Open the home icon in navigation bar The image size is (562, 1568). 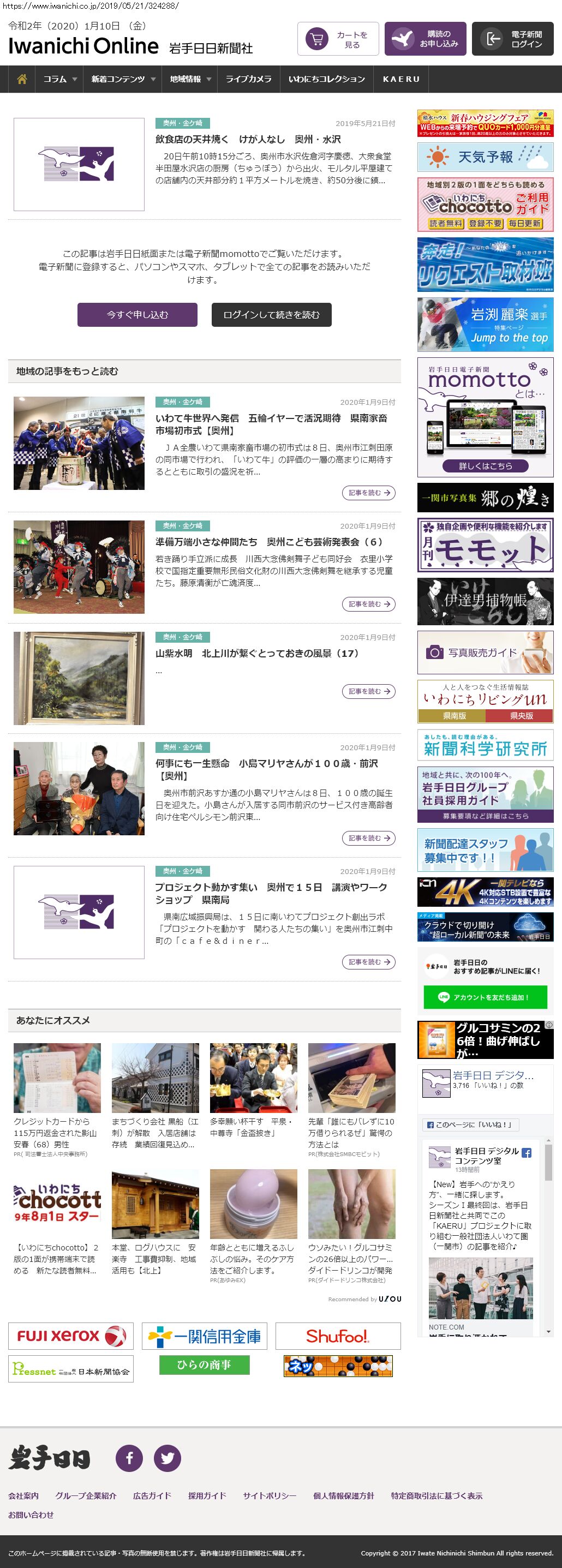click(x=22, y=79)
